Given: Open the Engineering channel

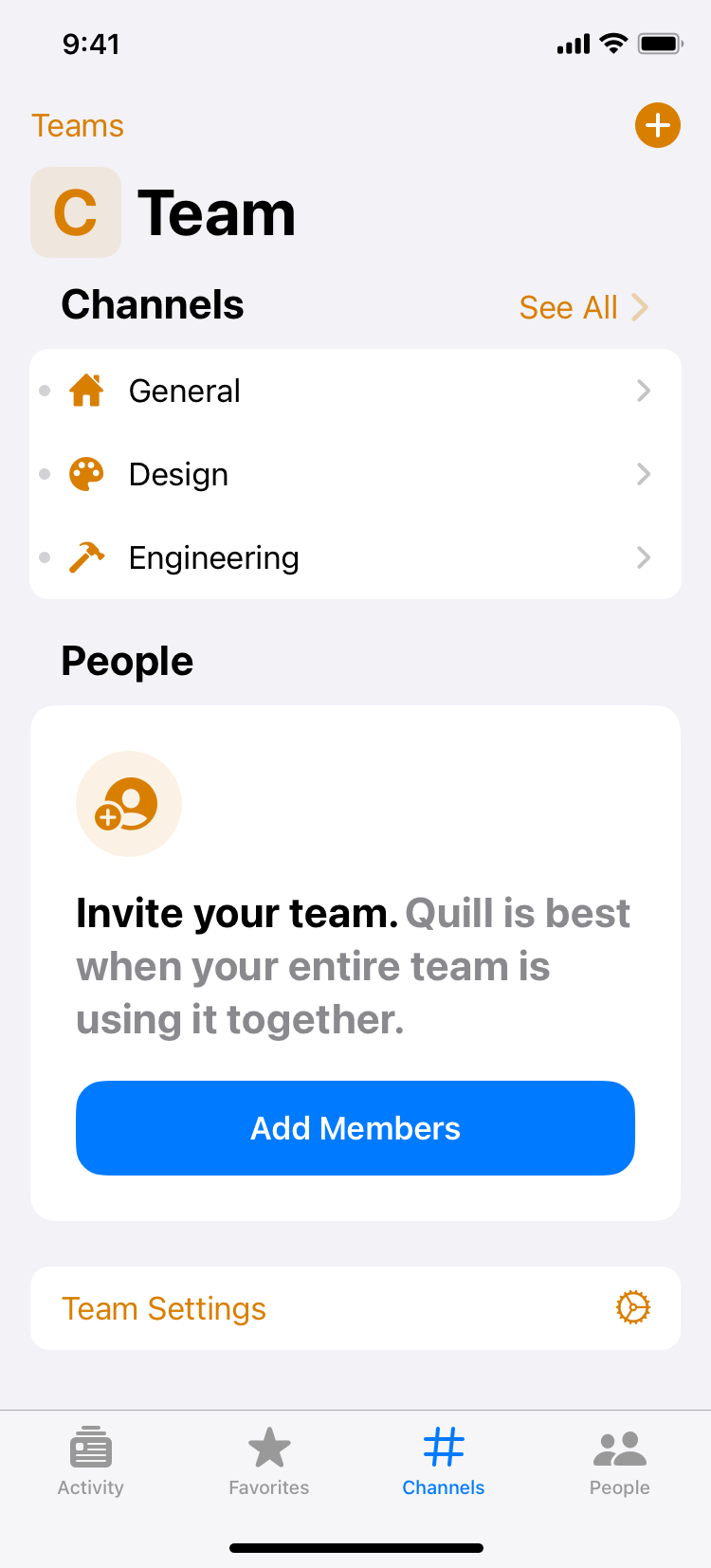Looking at the screenshot, I should (x=355, y=557).
